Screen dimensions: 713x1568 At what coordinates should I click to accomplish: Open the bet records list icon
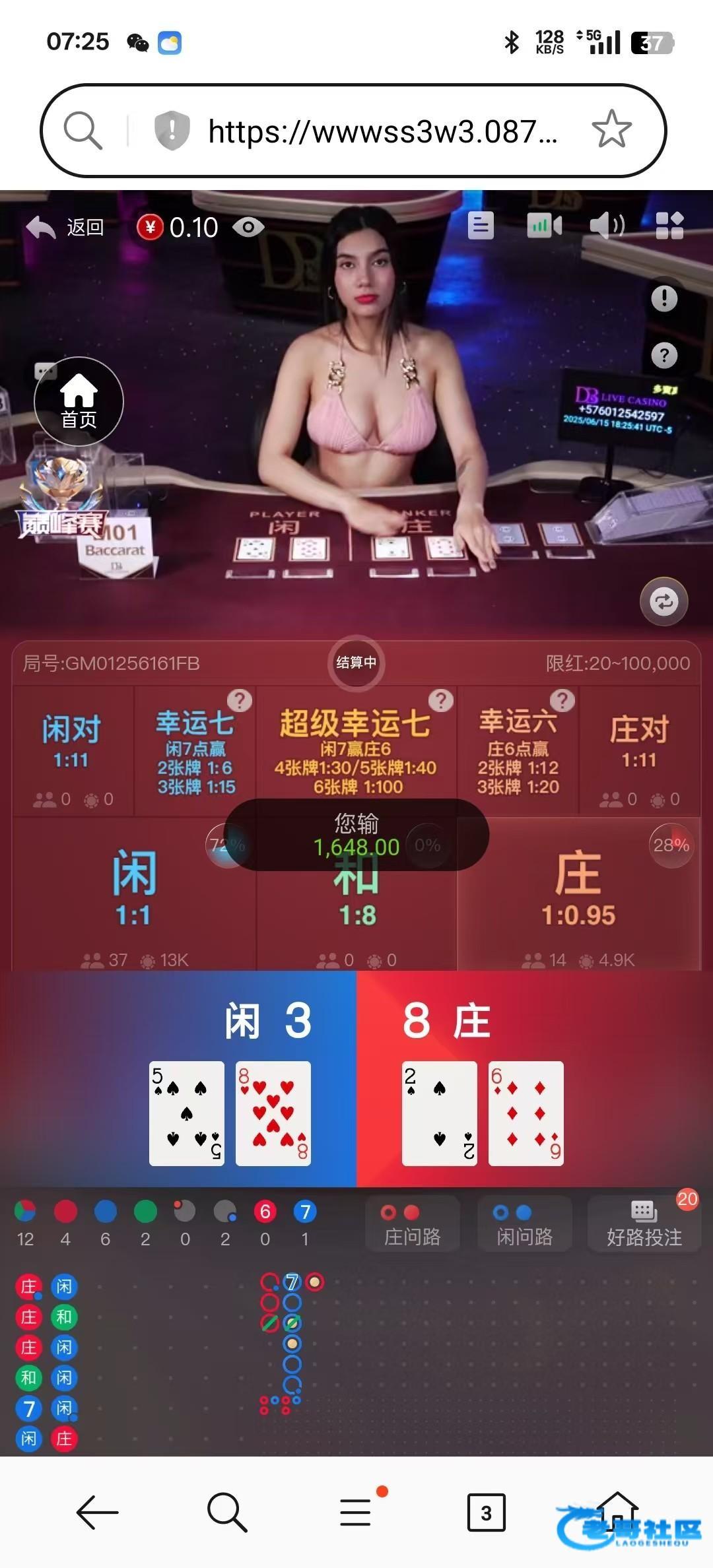480,226
